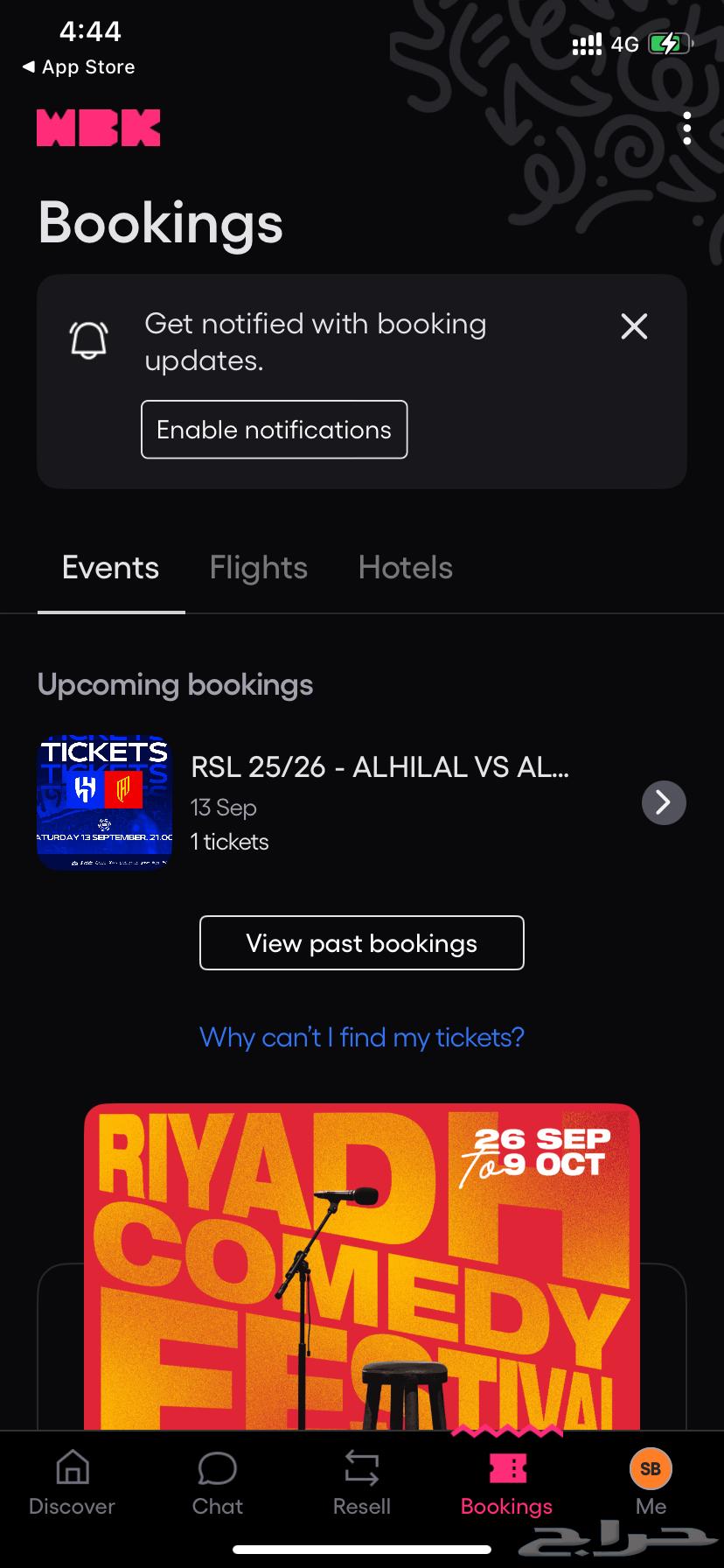Tap the WBK logo

pos(98,126)
